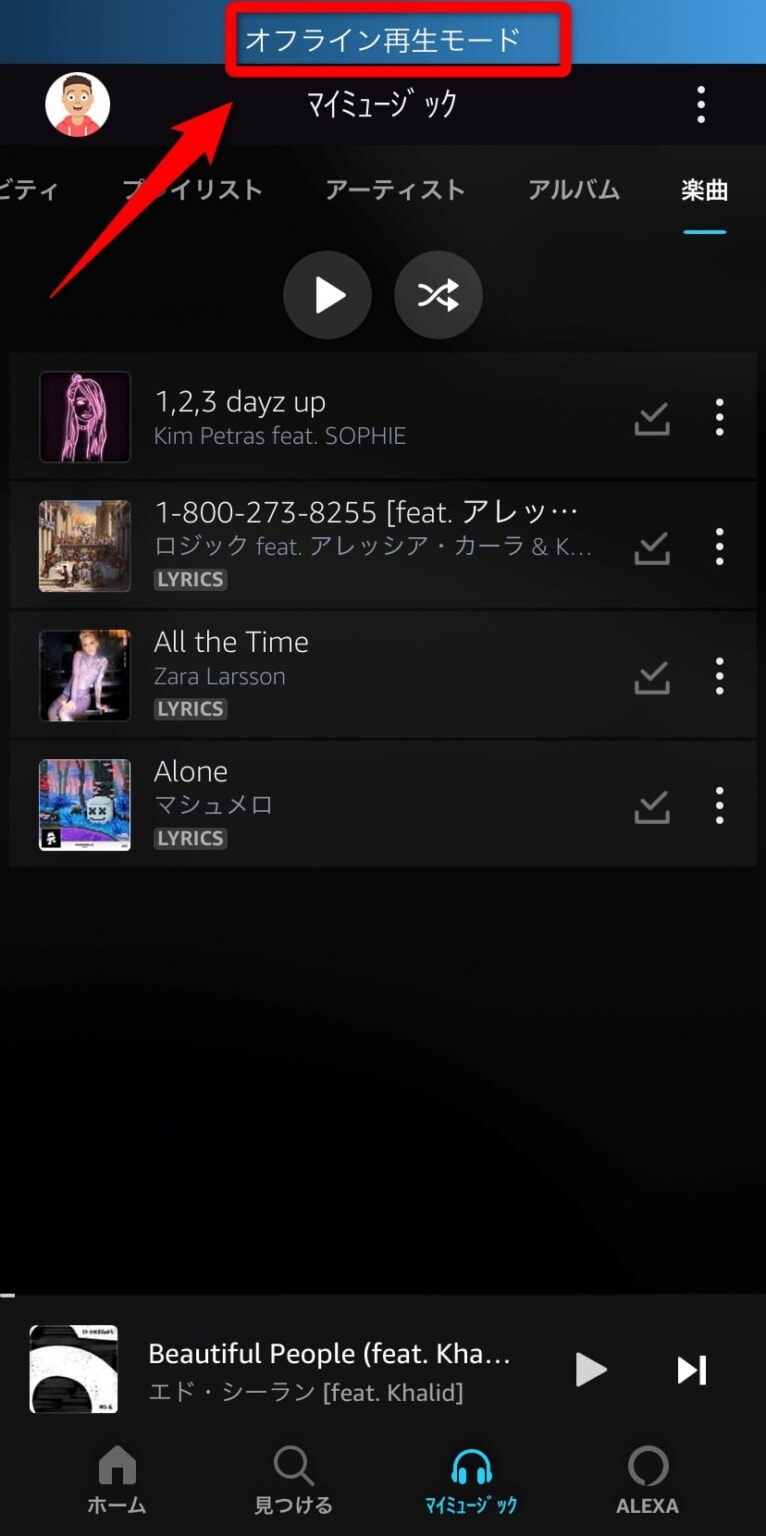Switch to the アルバム tab
766x1536 pixels.
coord(574,190)
